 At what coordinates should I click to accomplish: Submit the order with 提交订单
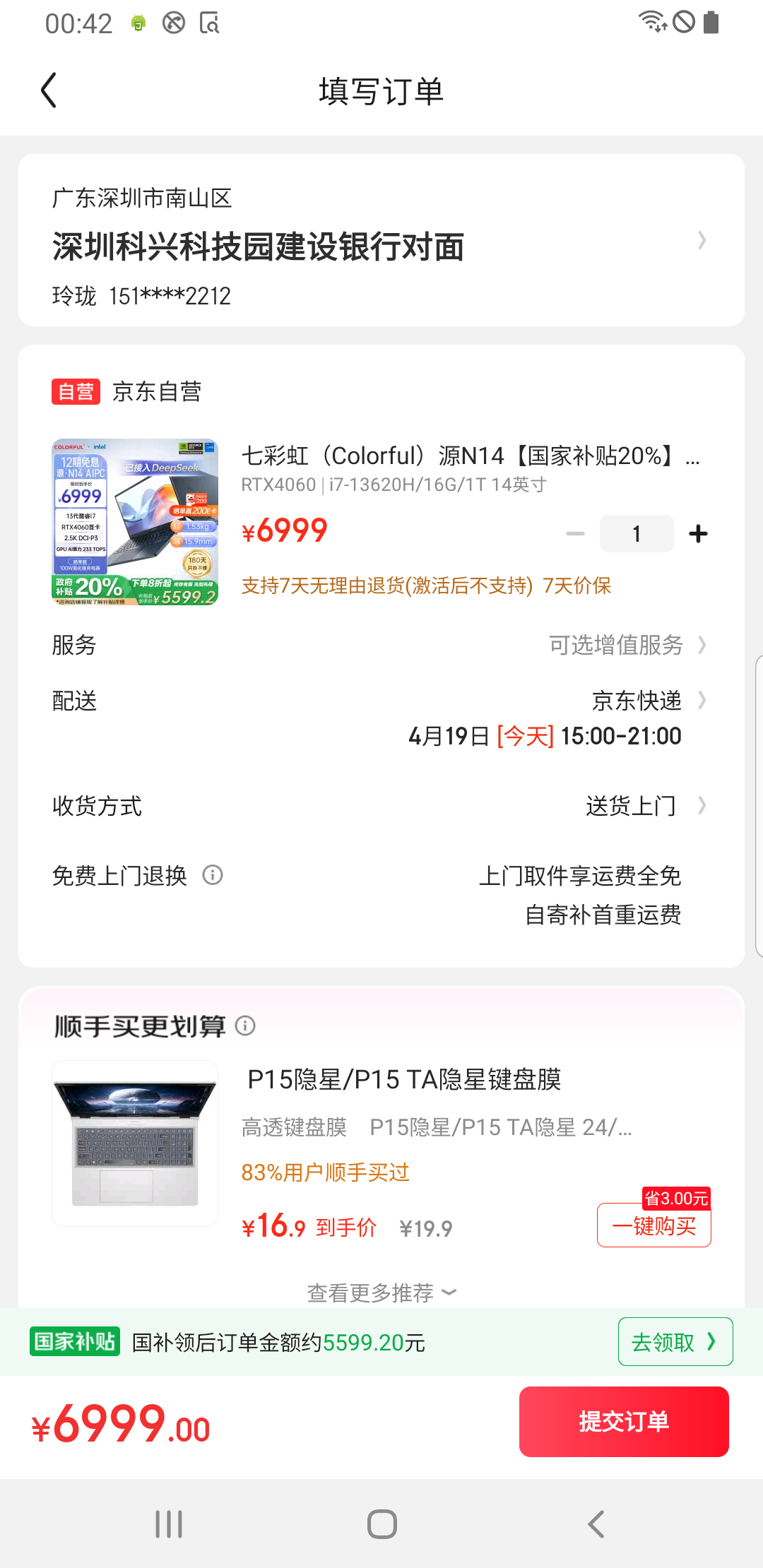624,1421
